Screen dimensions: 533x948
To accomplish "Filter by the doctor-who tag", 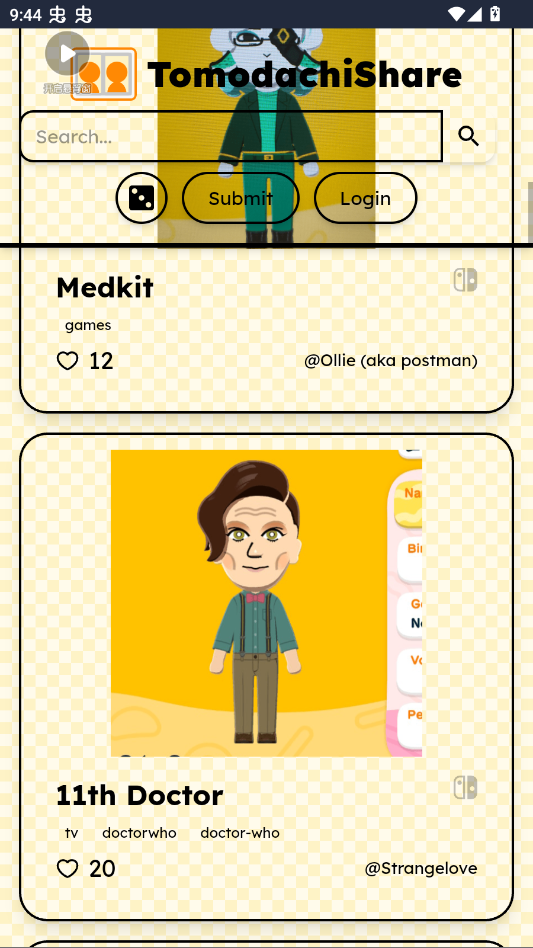I will (240, 833).
